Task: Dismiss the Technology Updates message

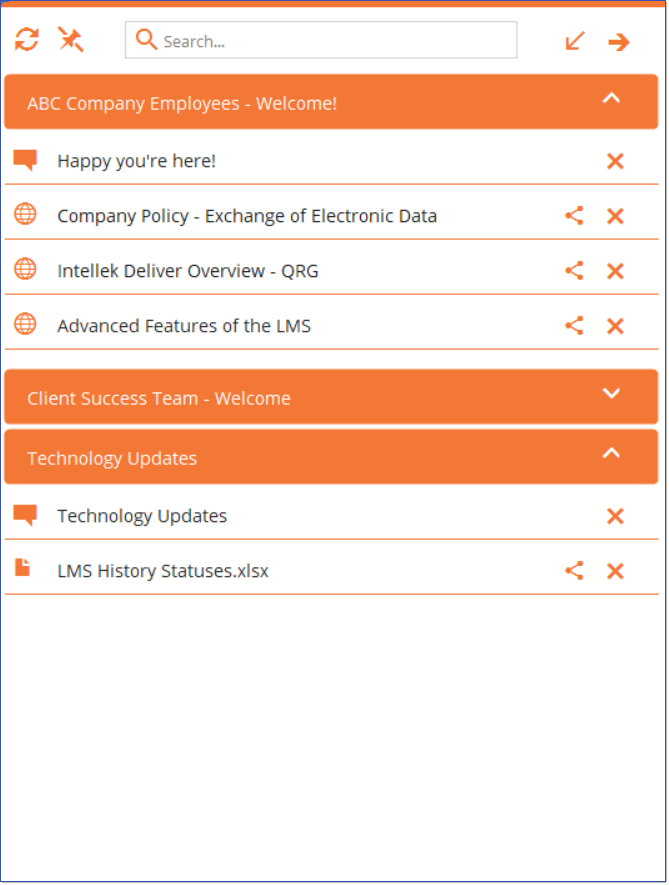Action: (615, 516)
